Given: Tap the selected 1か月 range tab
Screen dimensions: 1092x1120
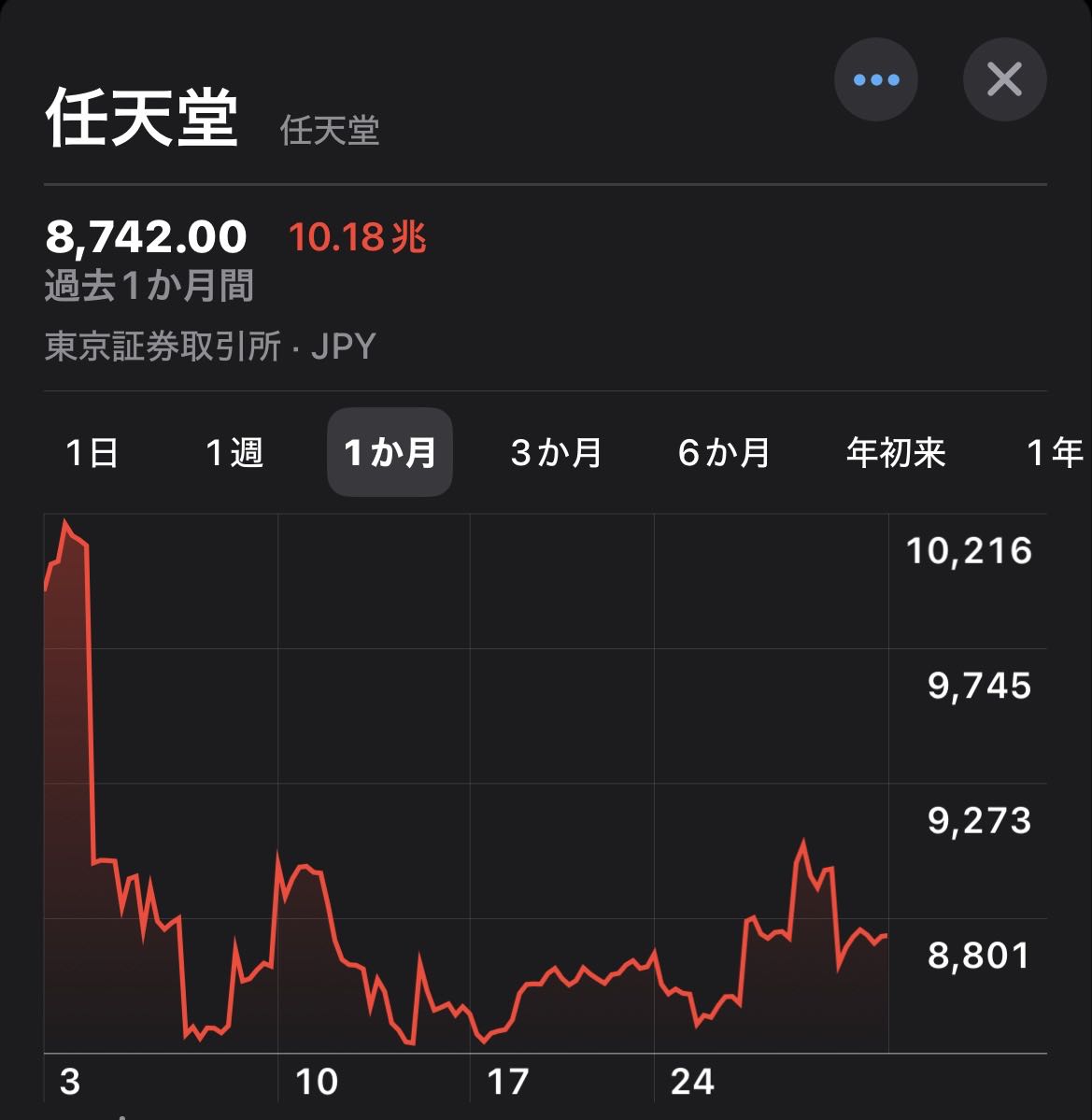Looking at the screenshot, I should (390, 453).
